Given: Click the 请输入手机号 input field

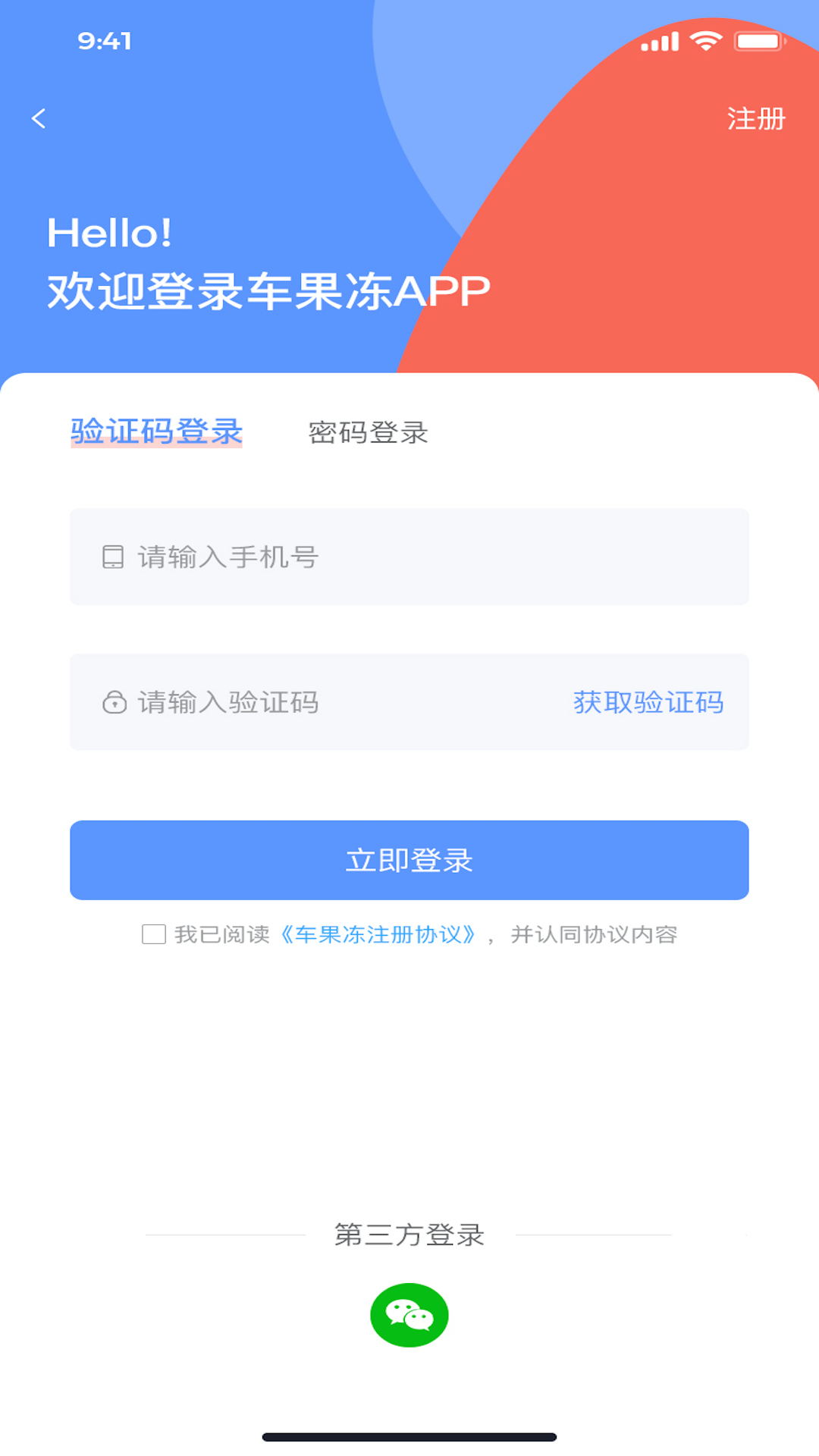Looking at the screenshot, I should pyautogui.click(x=409, y=557).
